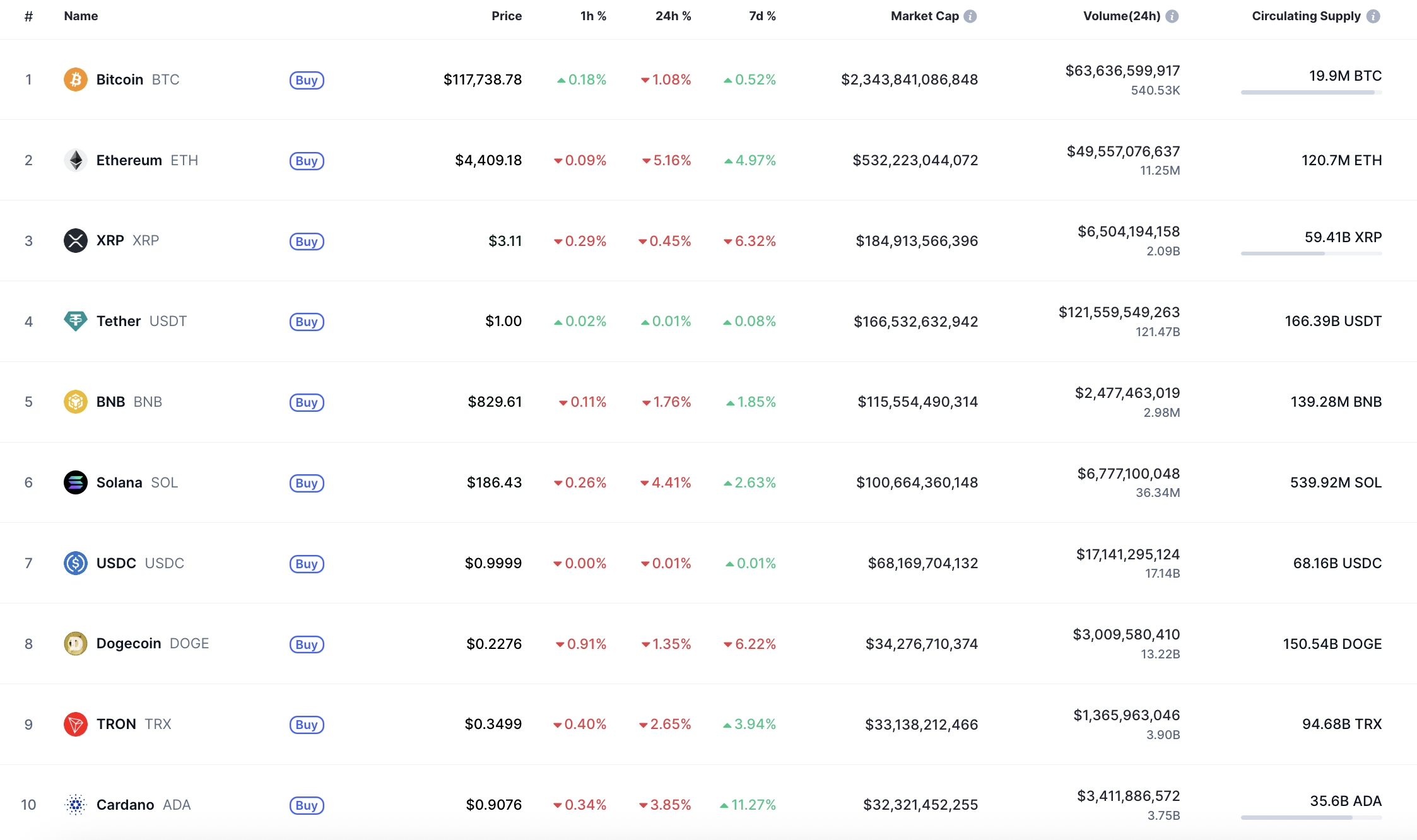The width and height of the screenshot is (1417, 840).
Task: Open the Ethereum ETH coin page
Action: pyautogui.click(x=129, y=160)
